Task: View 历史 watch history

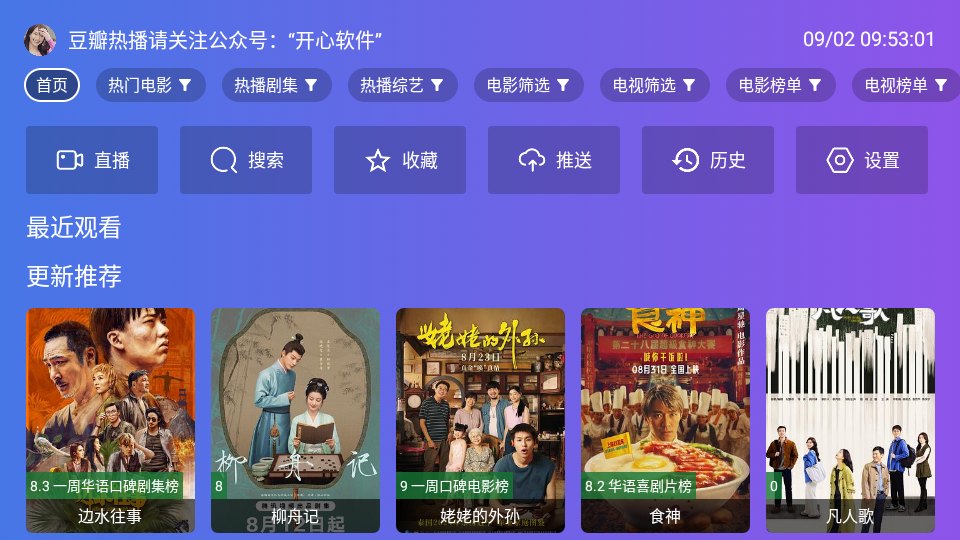Action: click(x=708, y=160)
